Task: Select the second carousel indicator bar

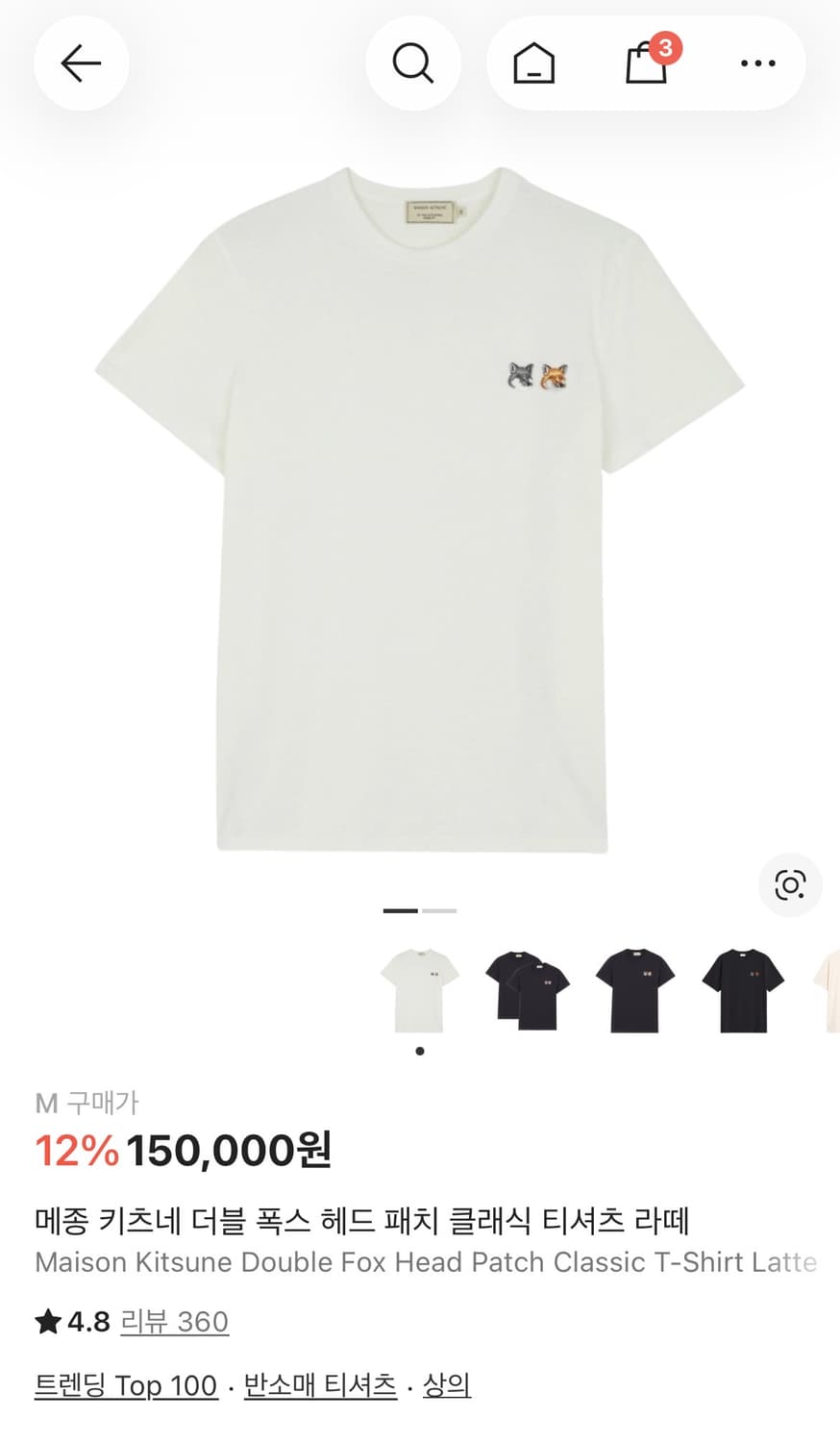Action: tap(440, 909)
